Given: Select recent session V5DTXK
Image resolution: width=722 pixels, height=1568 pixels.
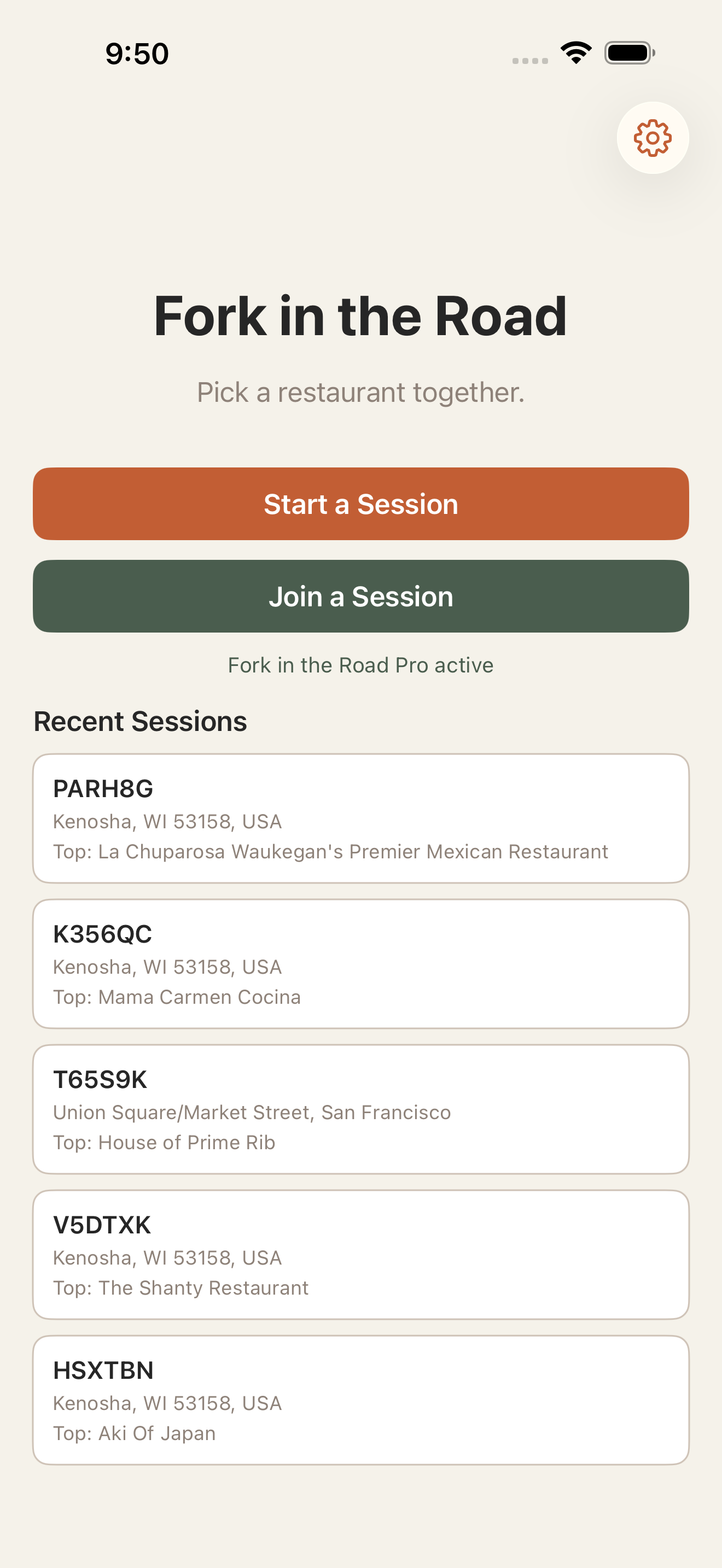Looking at the screenshot, I should pyautogui.click(x=361, y=1255).
